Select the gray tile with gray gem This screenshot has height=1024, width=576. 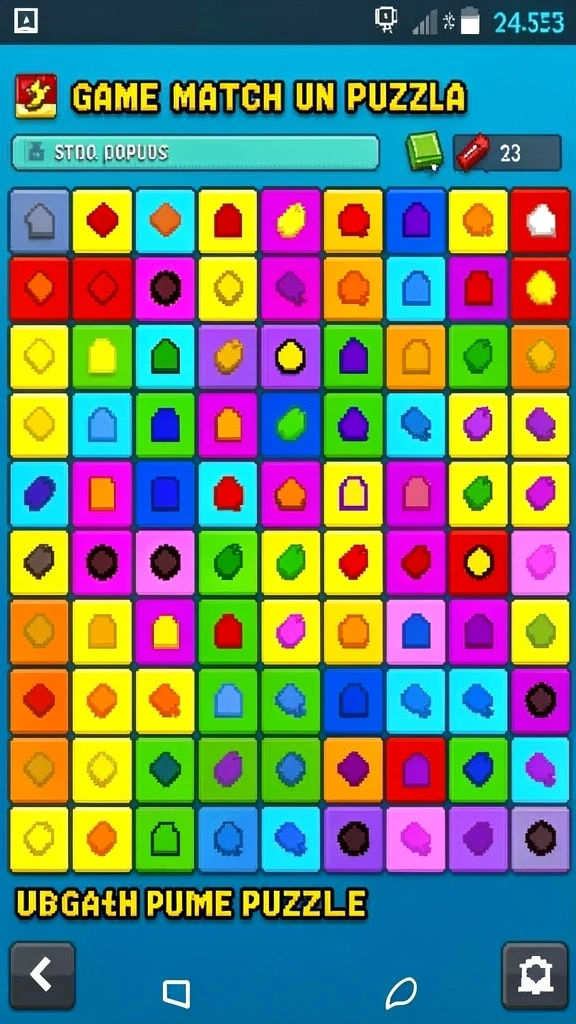(x=39, y=221)
